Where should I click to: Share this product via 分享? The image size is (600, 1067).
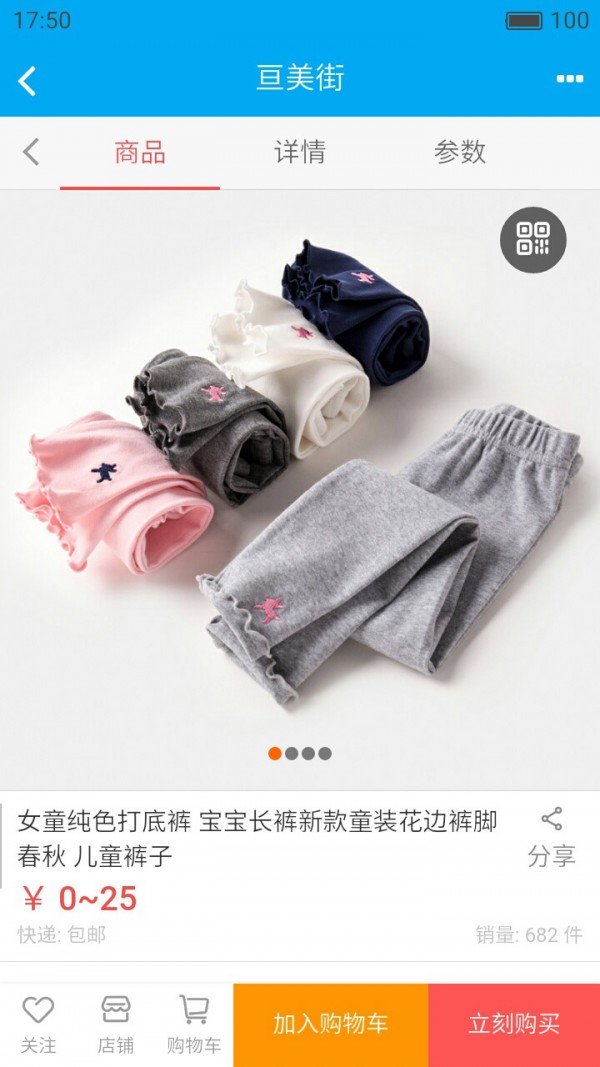tap(551, 838)
